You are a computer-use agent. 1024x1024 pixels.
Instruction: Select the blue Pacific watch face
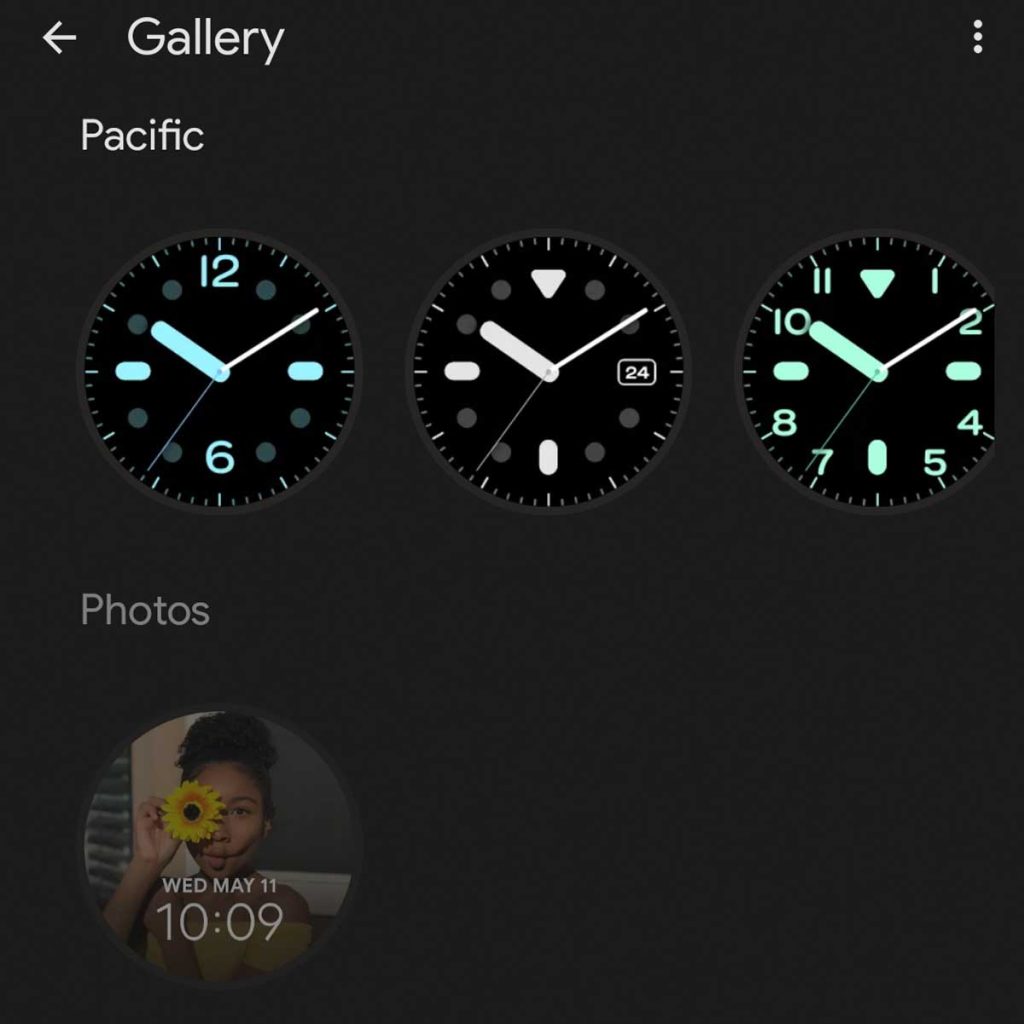[x=220, y=372]
